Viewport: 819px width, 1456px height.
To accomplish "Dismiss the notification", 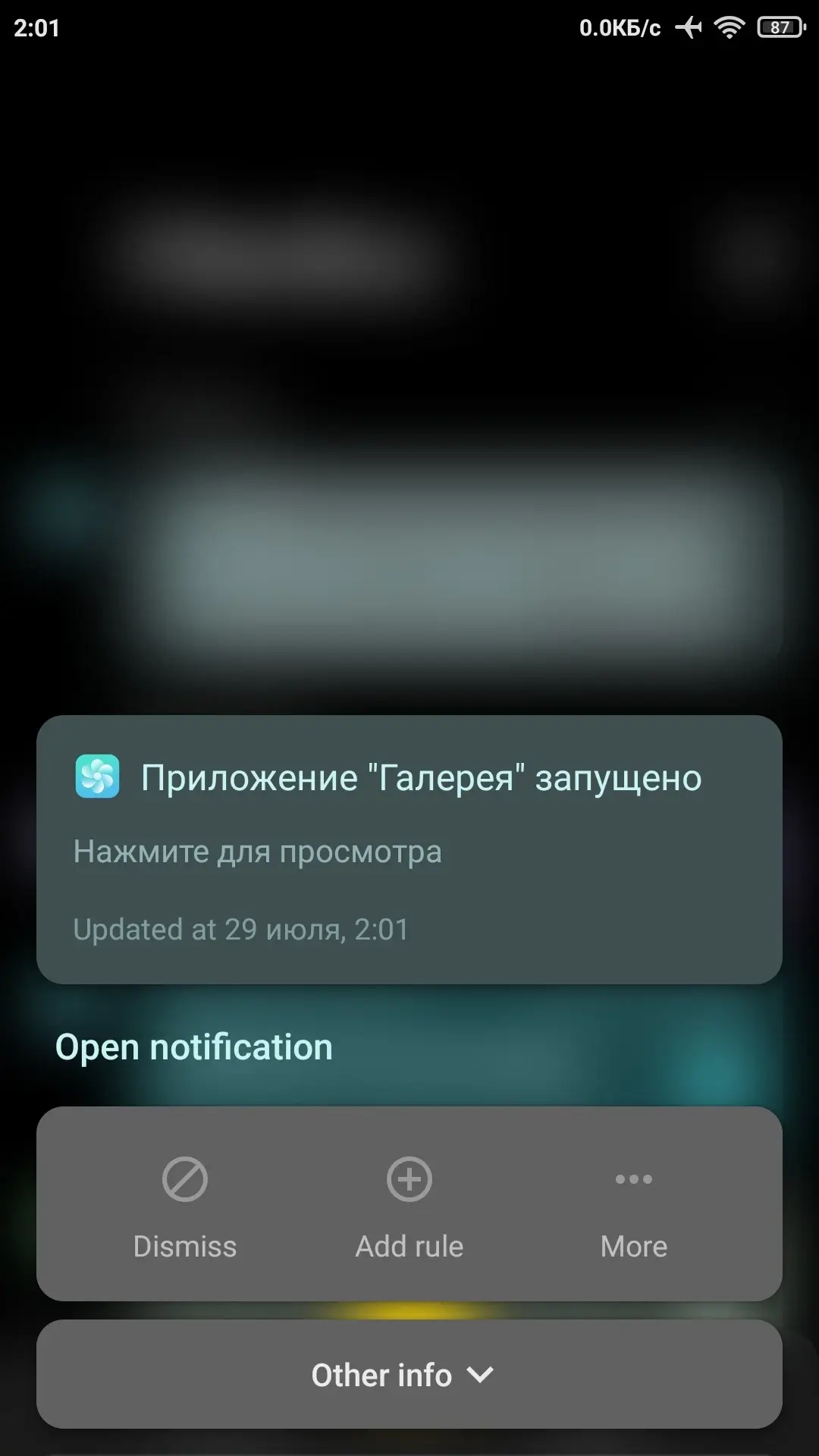I will (185, 1206).
